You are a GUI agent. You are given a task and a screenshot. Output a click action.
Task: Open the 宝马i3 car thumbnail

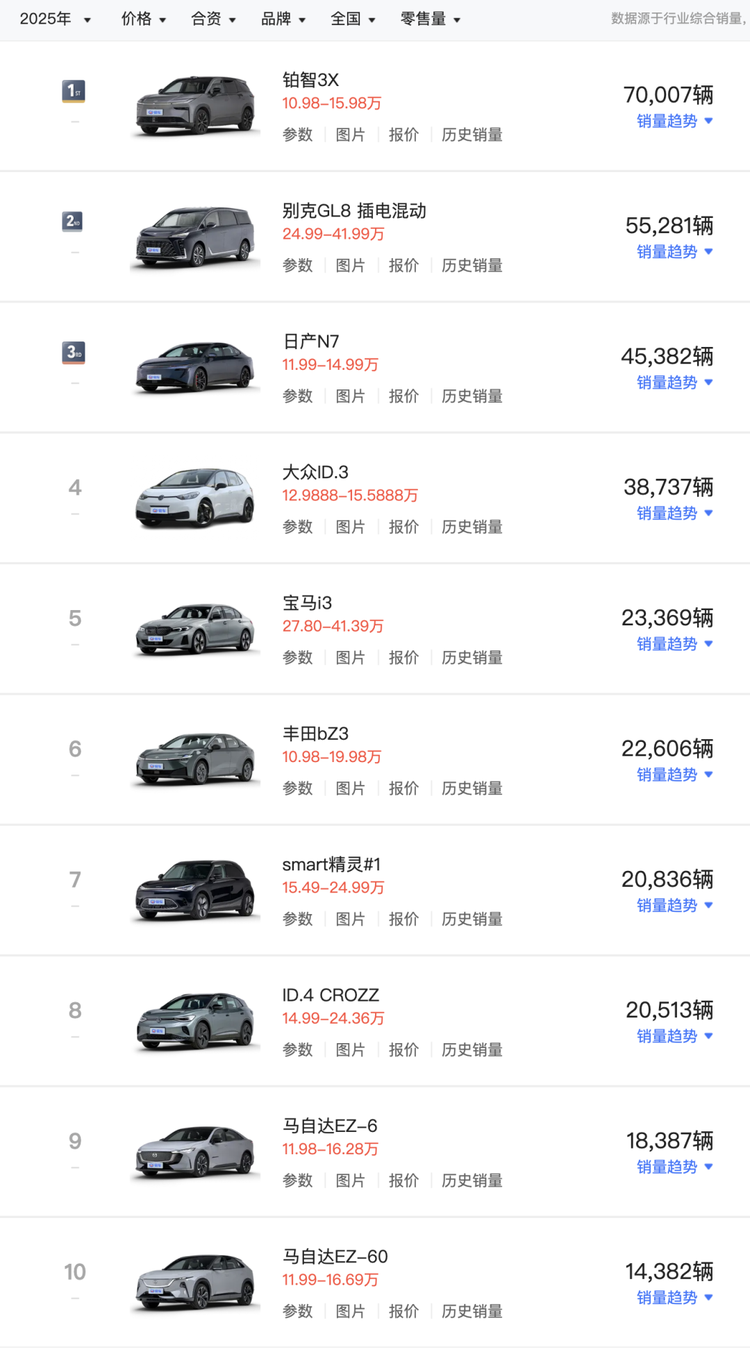(x=195, y=629)
